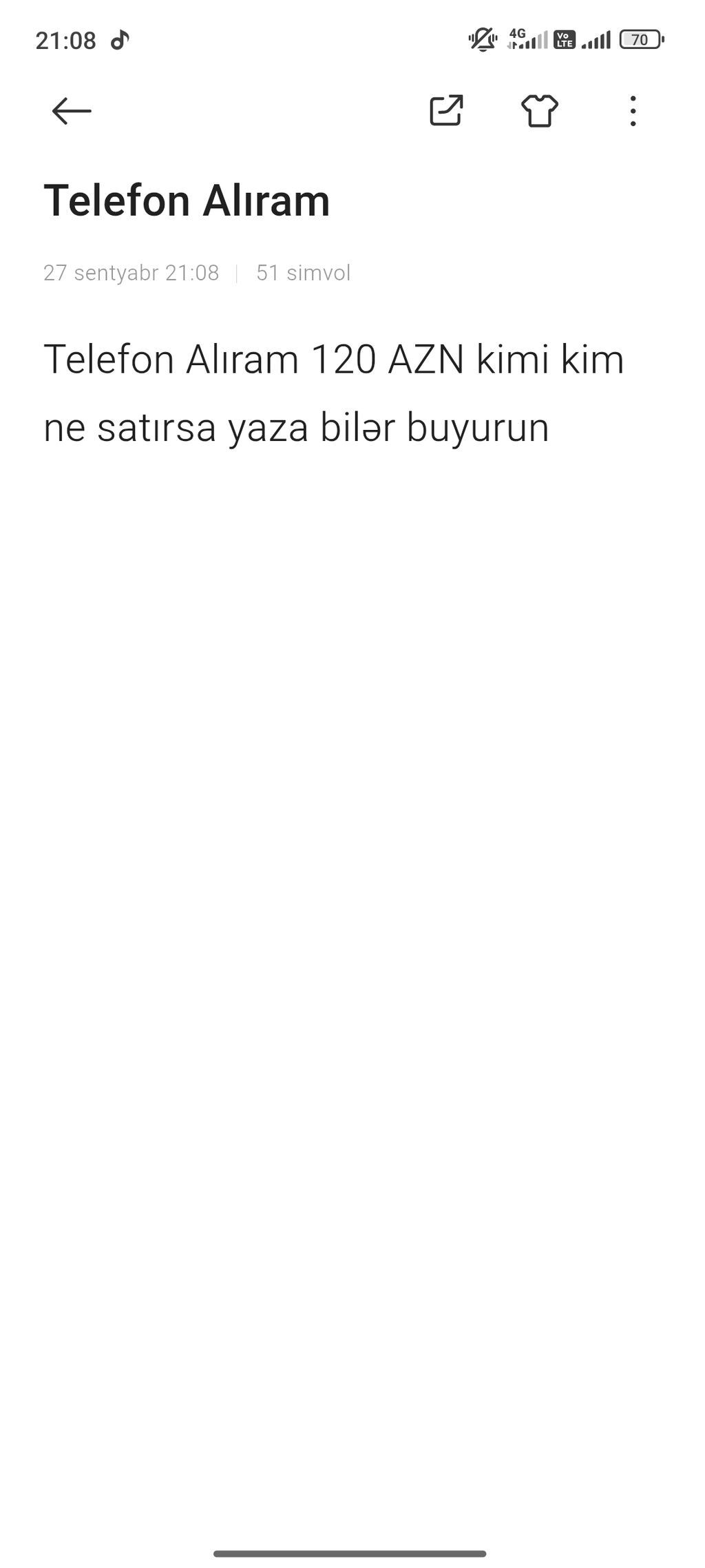Edit the title Telefon Alıram
The image size is (705, 1568).
187,200
